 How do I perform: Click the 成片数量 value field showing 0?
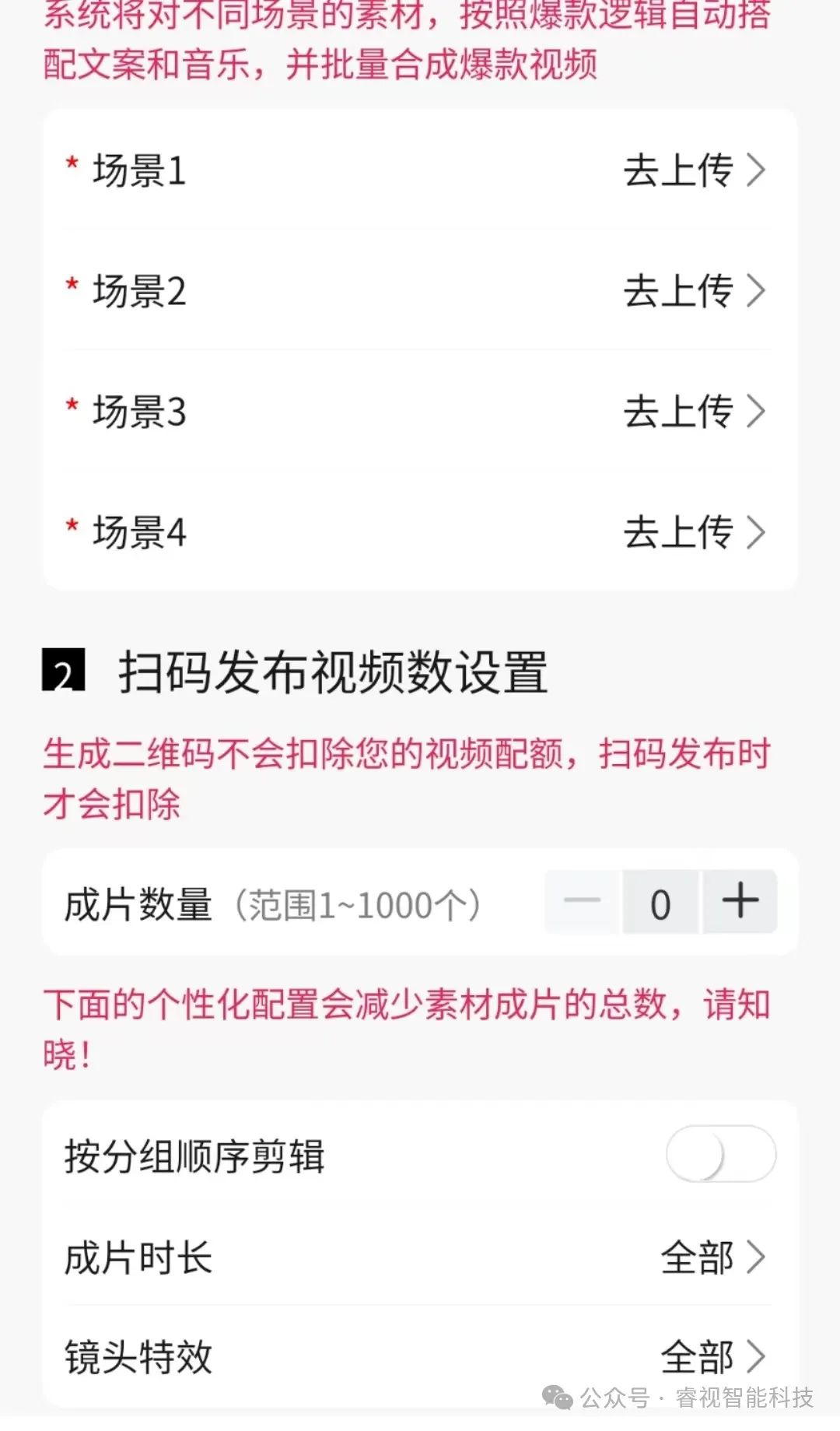660,903
